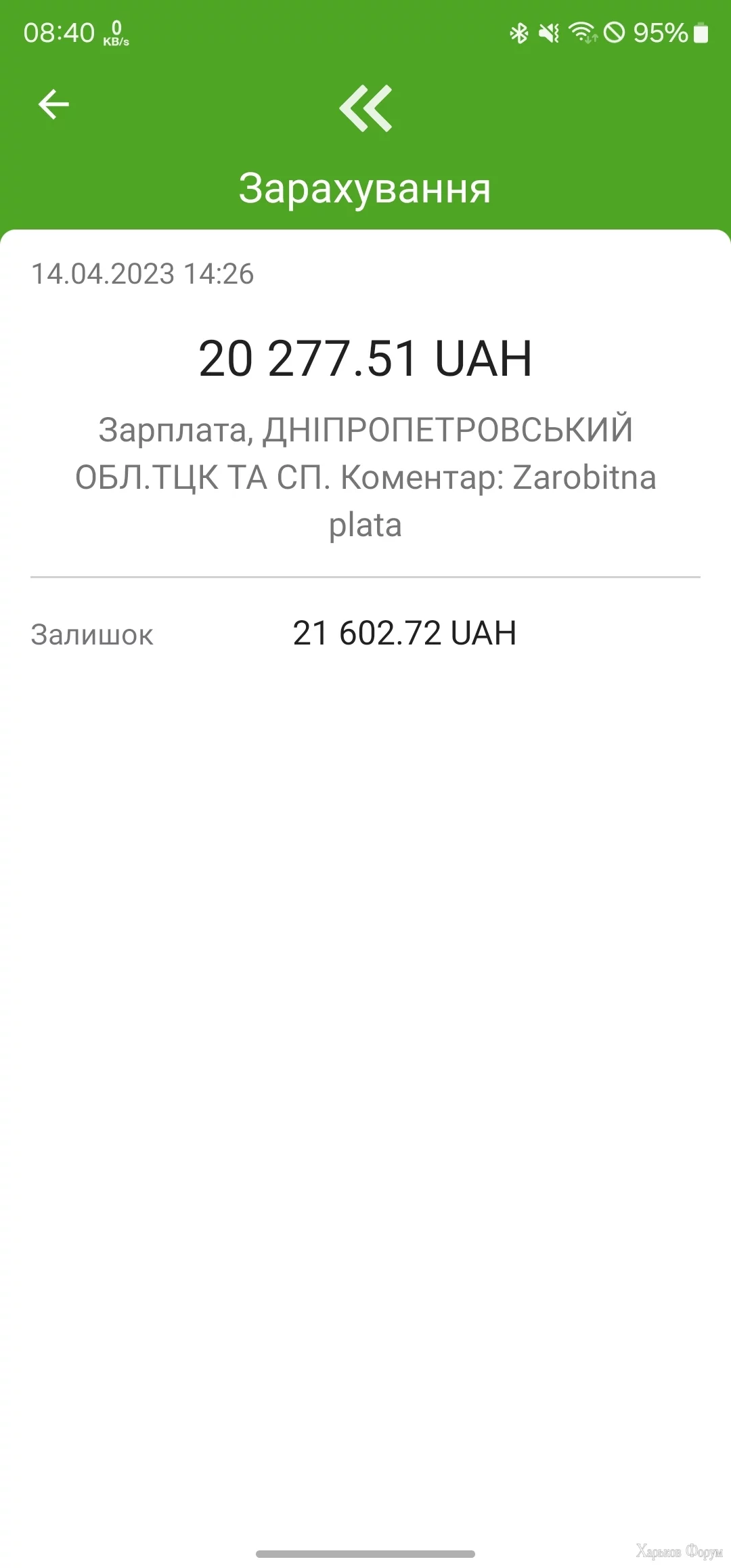This screenshot has height=1568, width=731.
Task: Go back using the top-left arrow
Action: click(x=53, y=105)
